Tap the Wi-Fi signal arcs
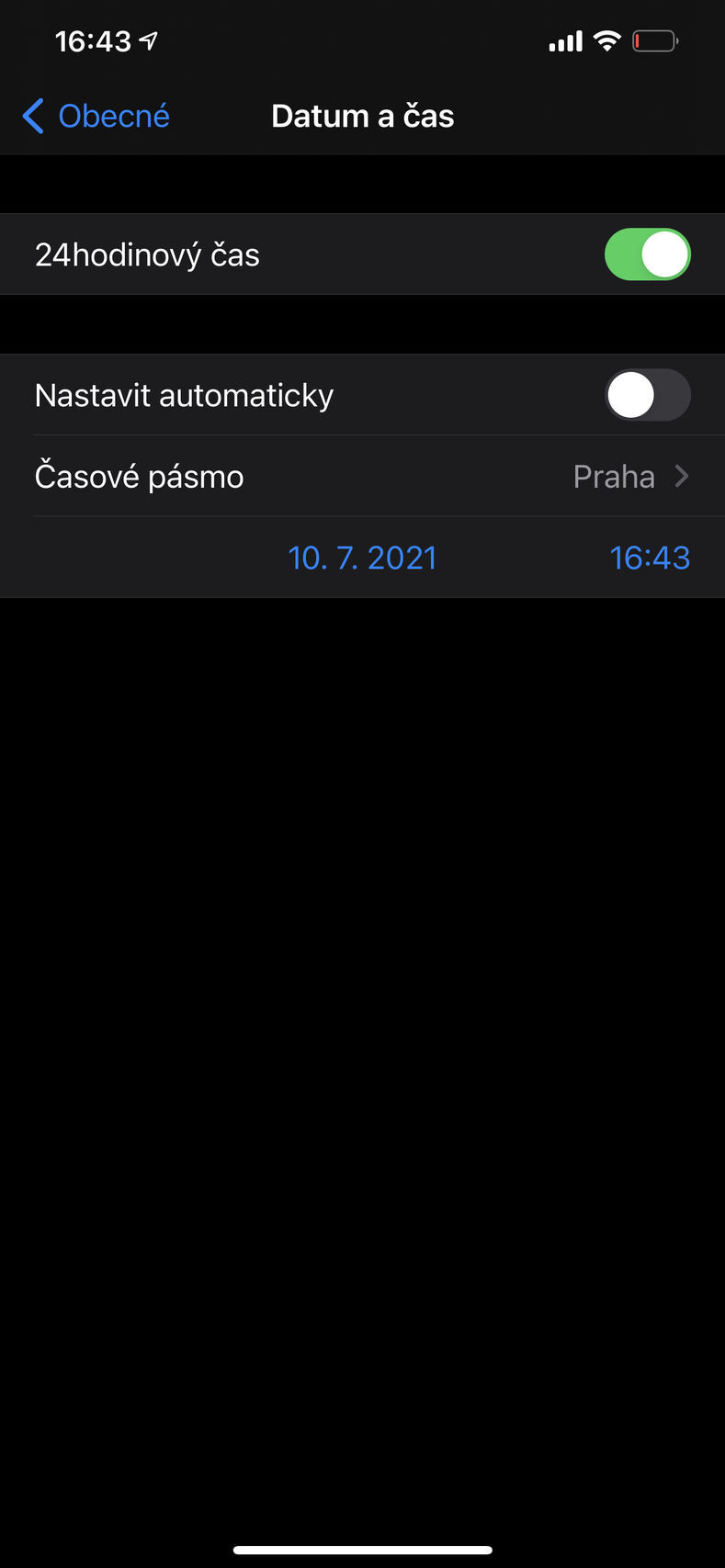The width and height of the screenshot is (725, 1568). pos(606,41)
